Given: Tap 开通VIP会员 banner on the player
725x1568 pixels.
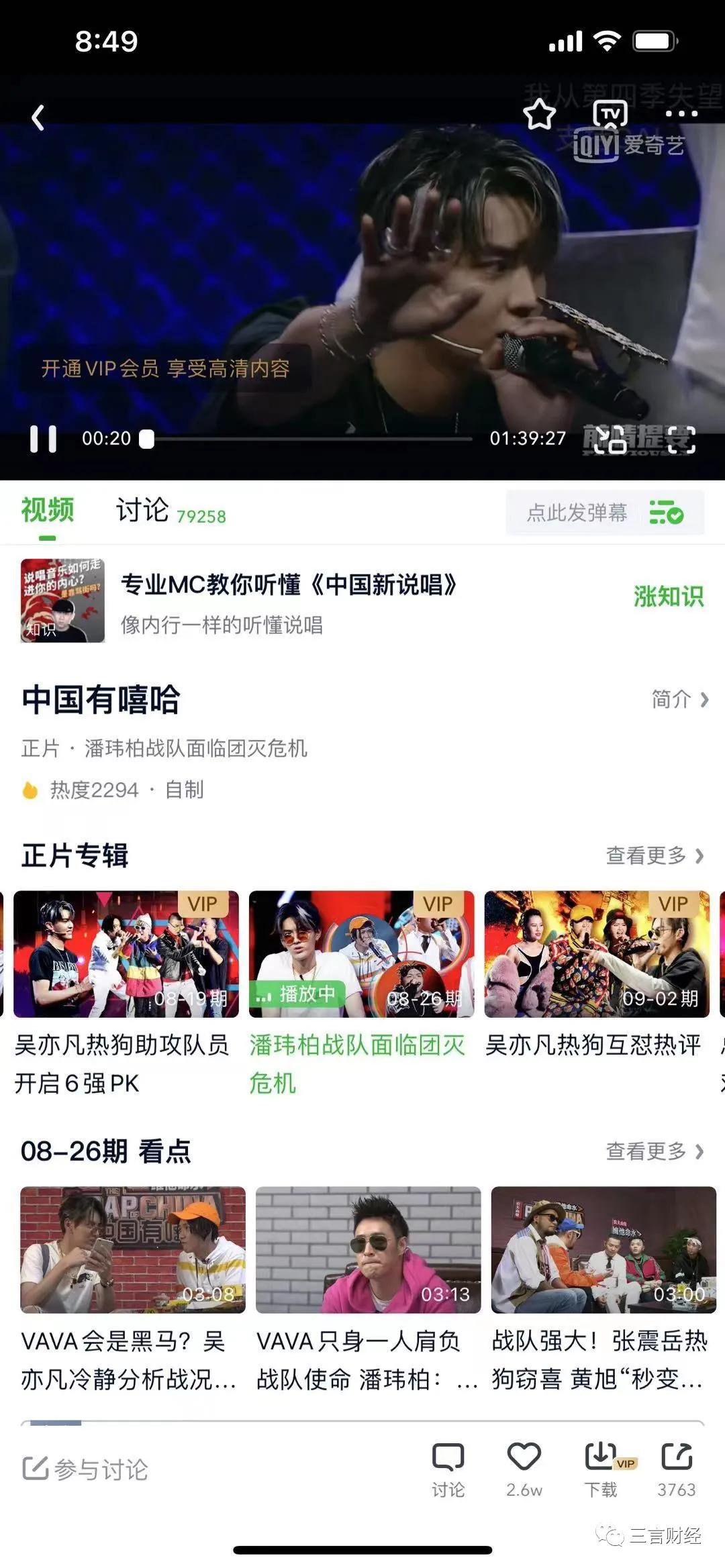Looking at the screenshot, I should pos(166,368).
